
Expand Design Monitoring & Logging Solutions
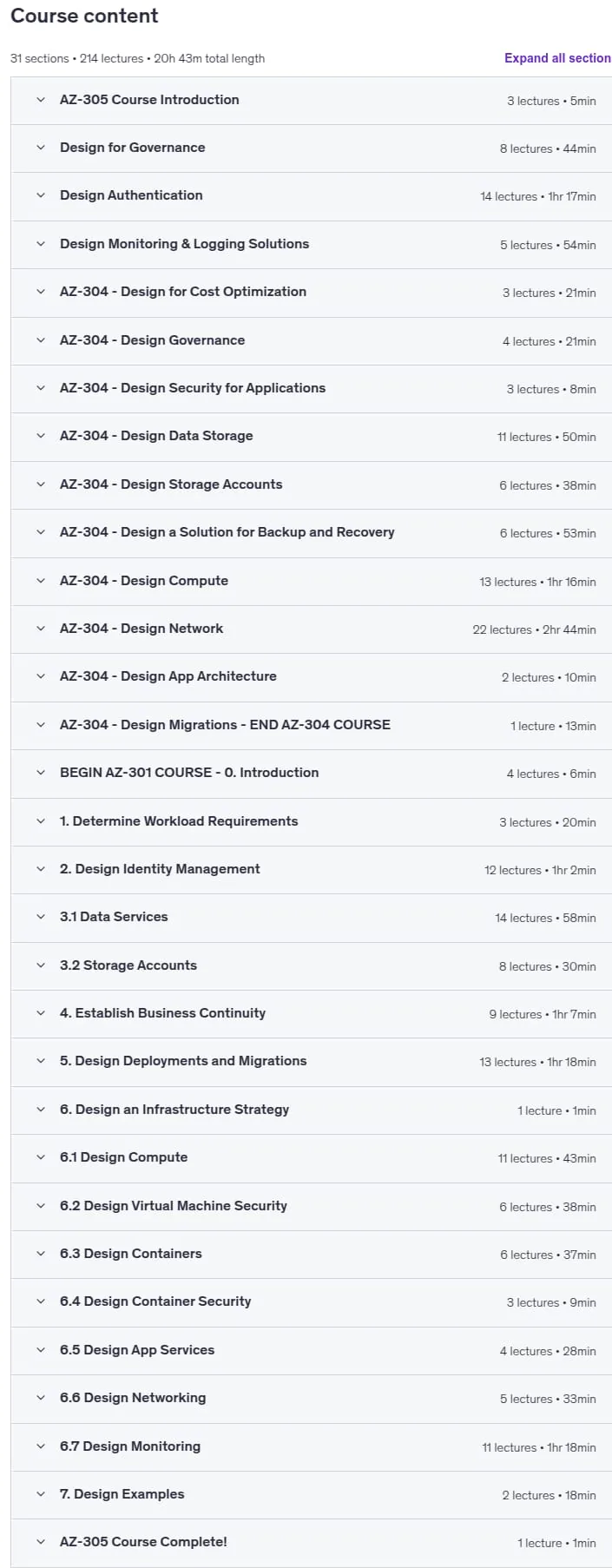click(x=311, y=245)
